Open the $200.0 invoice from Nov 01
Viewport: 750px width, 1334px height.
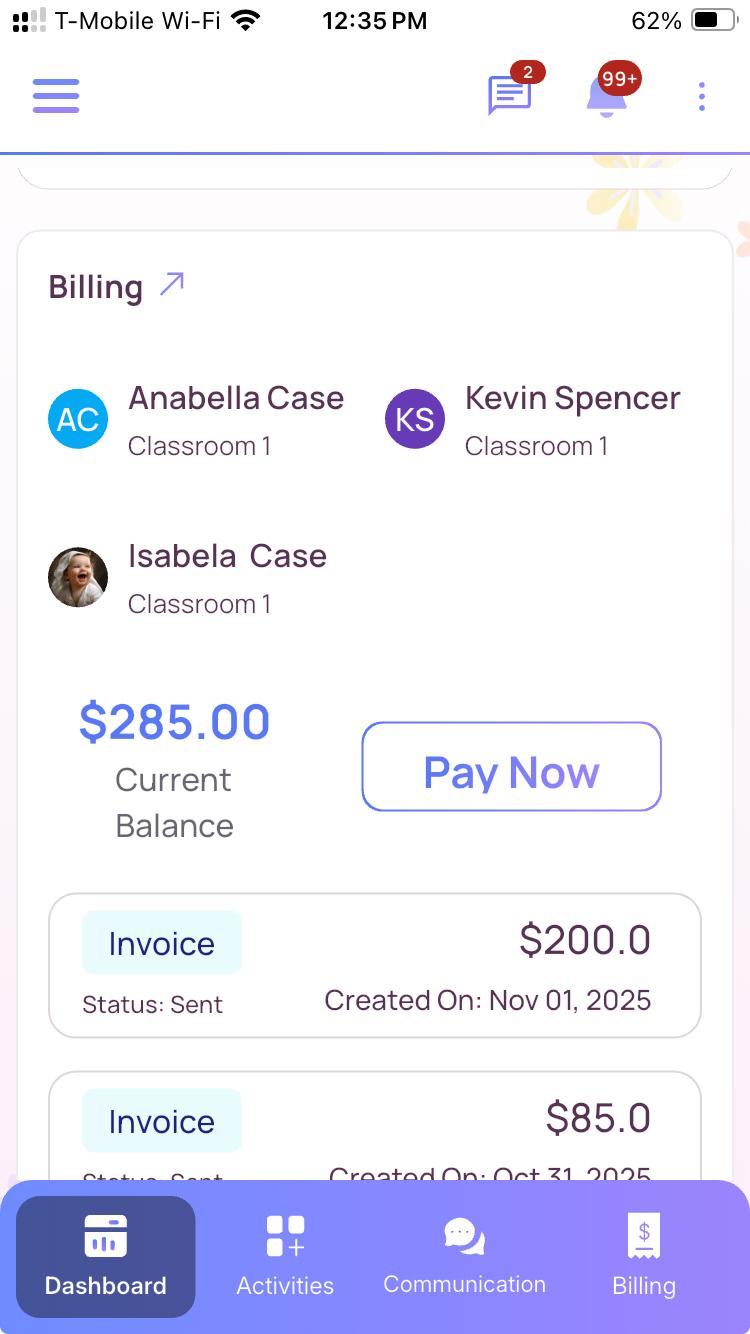375,965
